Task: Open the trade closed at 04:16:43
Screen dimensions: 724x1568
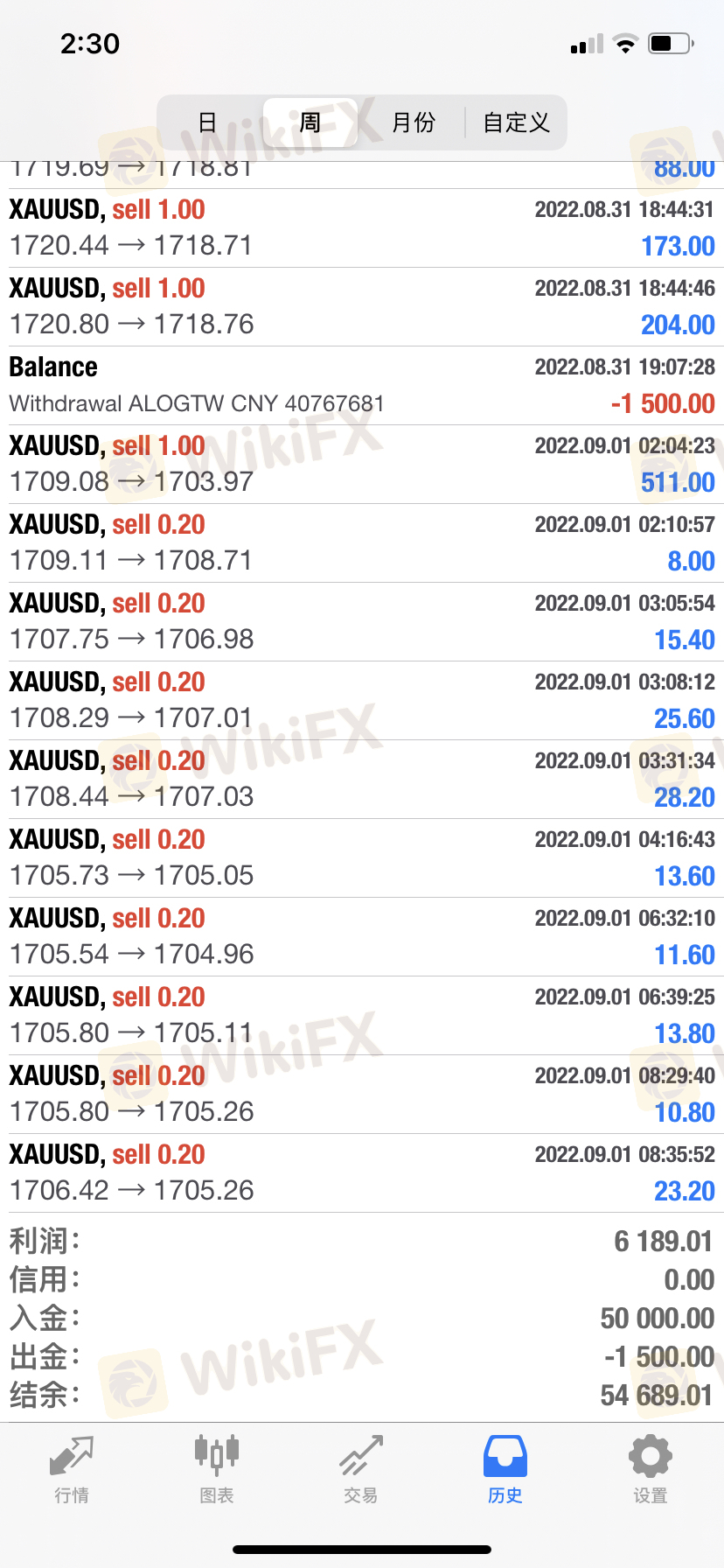Action: pos(362,858)
